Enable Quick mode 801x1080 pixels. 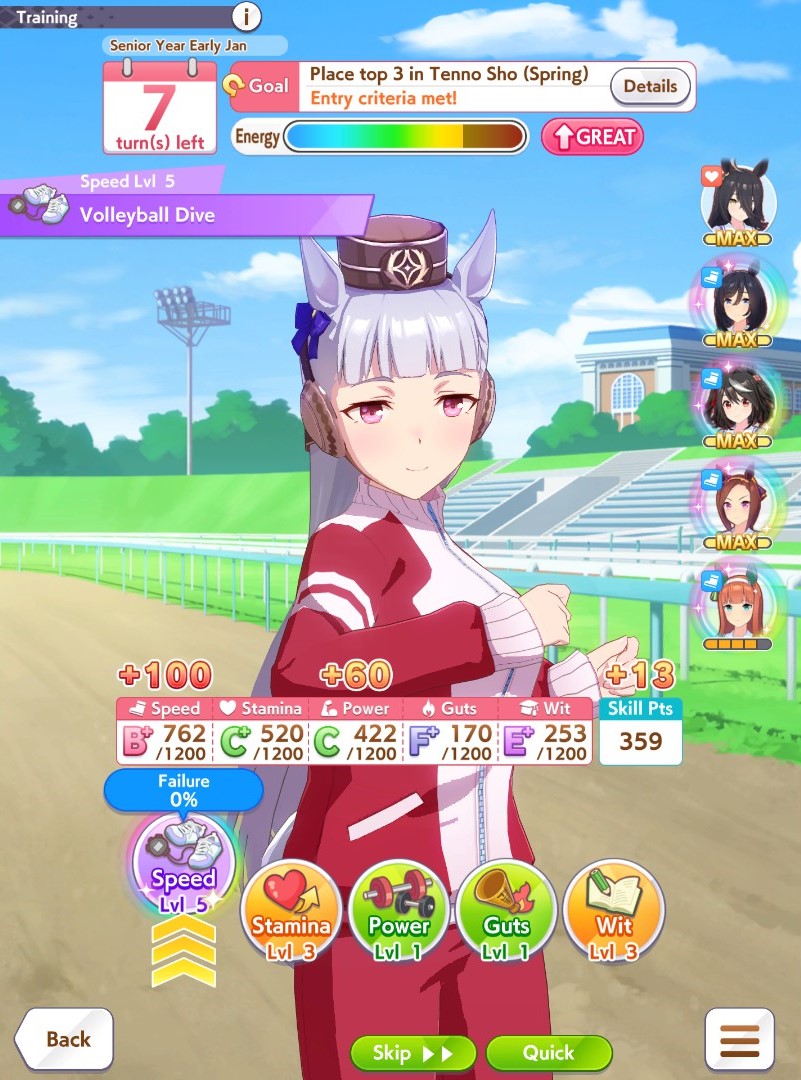pos(548,1053)
